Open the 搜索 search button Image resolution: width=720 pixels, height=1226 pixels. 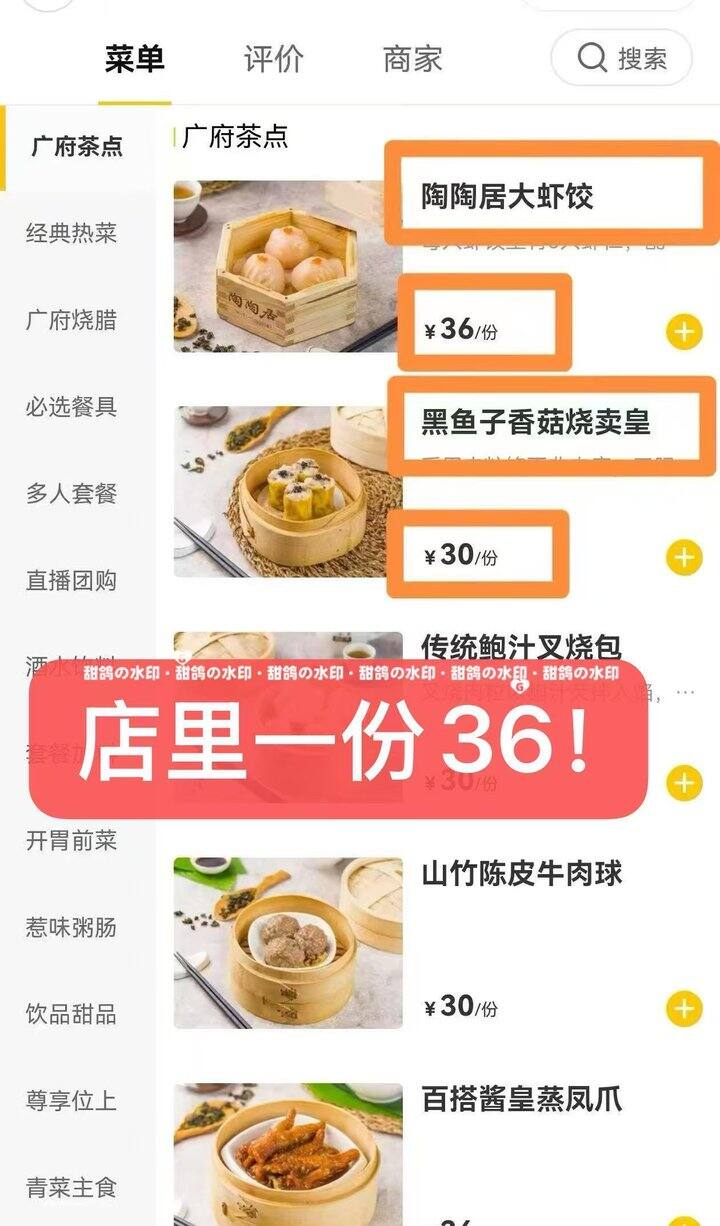coord(621,58)
